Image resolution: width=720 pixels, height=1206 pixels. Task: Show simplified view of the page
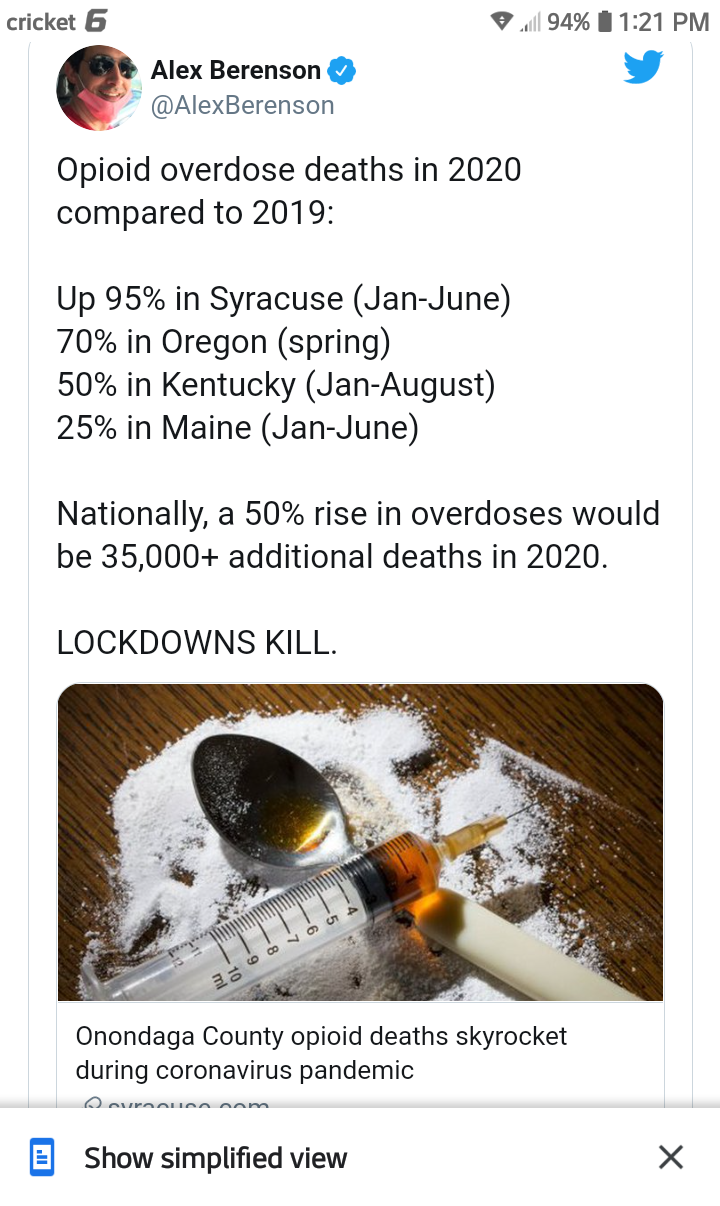(x=215, y=1158)
